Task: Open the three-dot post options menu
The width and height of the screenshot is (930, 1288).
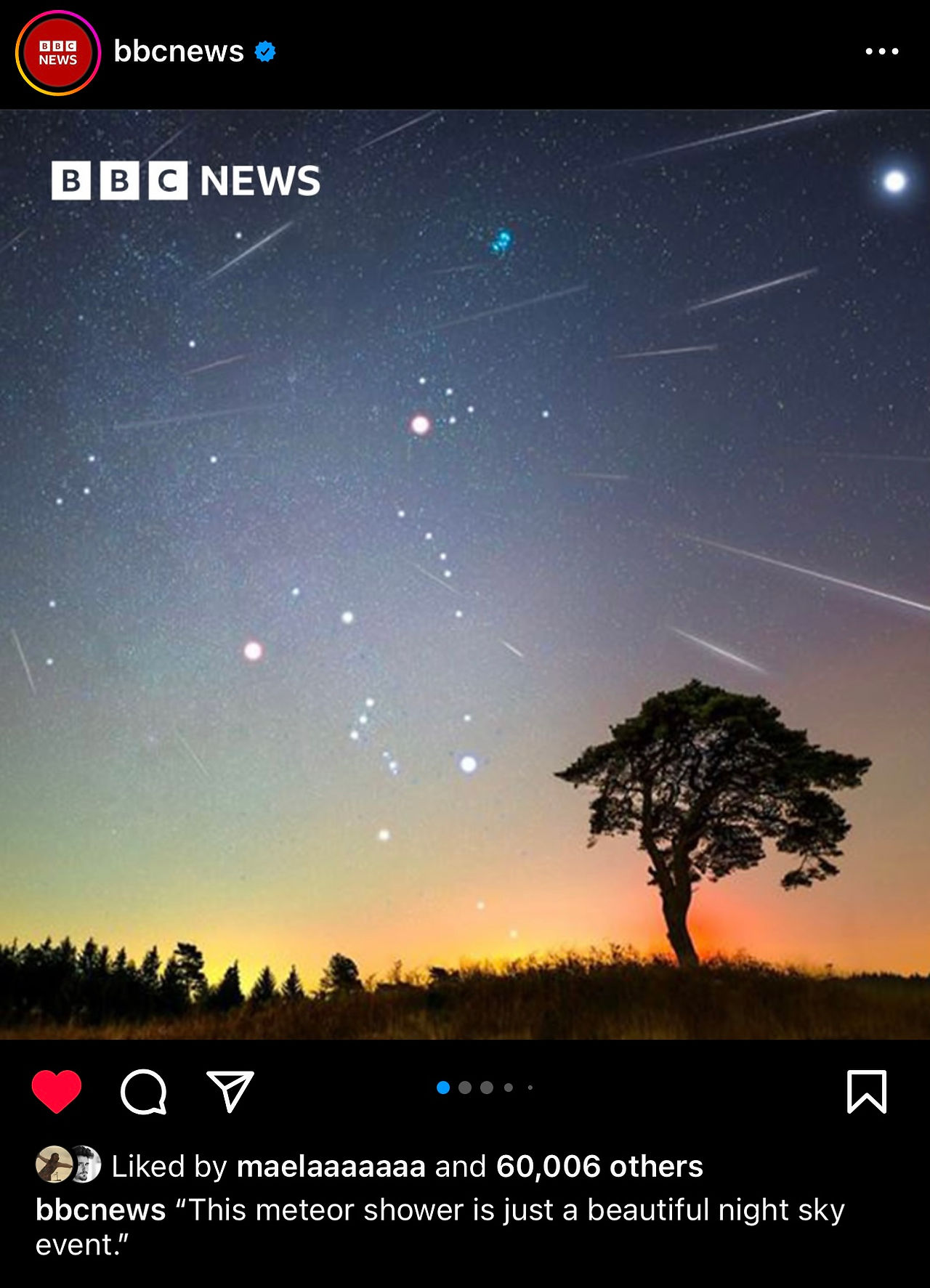Action: pos(882,52)
